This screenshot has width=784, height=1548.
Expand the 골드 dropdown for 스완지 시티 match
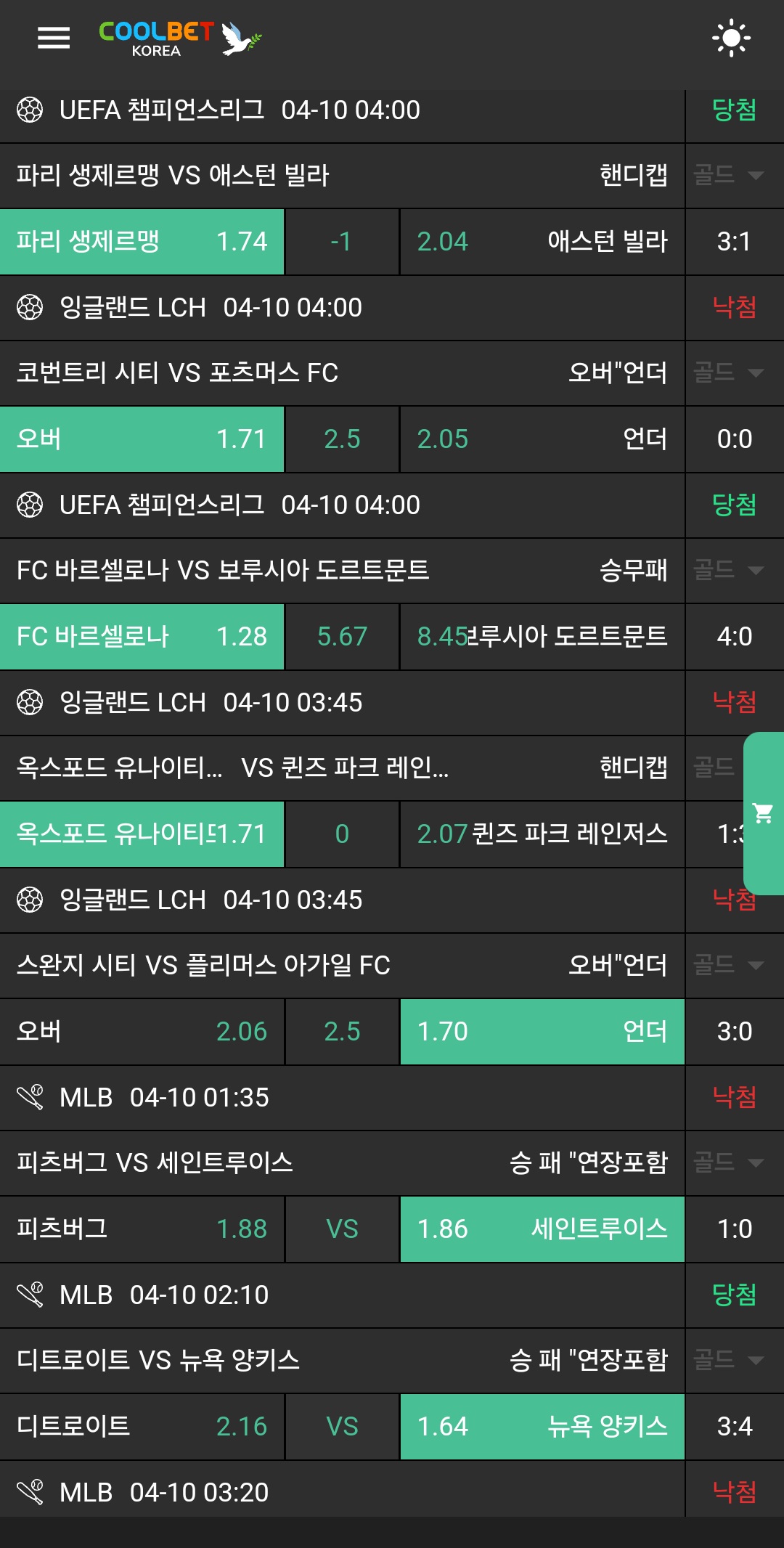729,965
